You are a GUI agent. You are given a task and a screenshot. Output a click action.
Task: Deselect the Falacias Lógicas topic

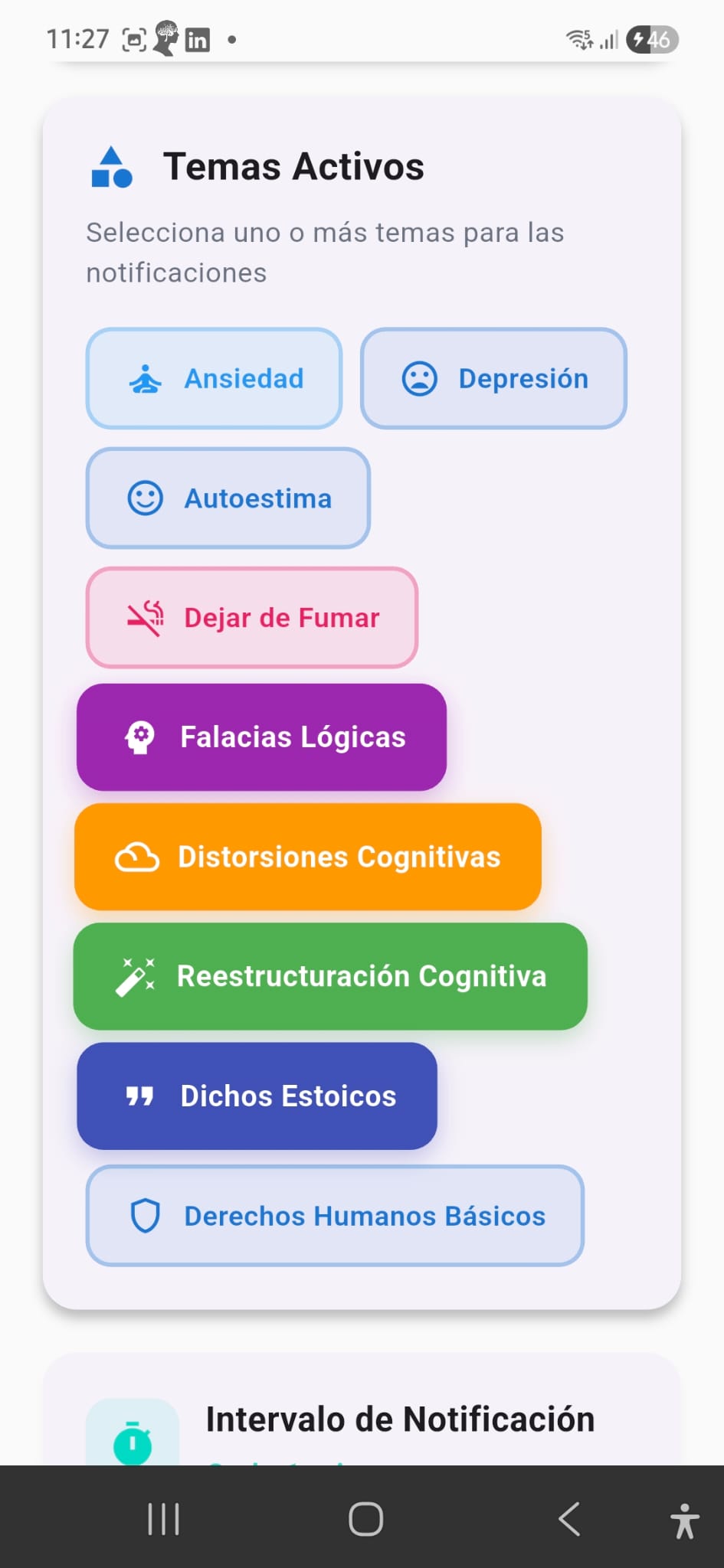[261, 737]
